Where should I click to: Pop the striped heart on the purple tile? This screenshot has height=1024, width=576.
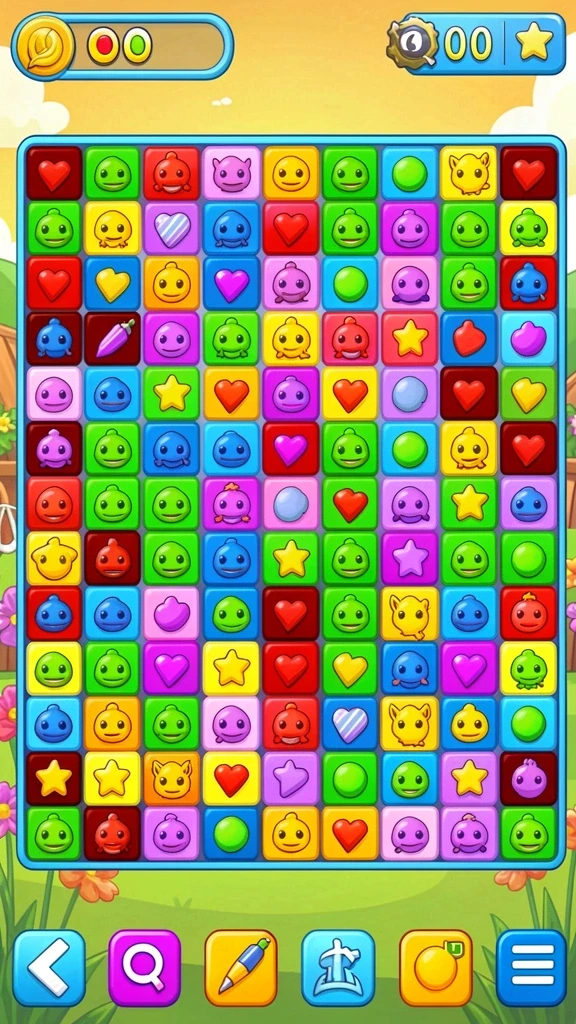(172, 229)
